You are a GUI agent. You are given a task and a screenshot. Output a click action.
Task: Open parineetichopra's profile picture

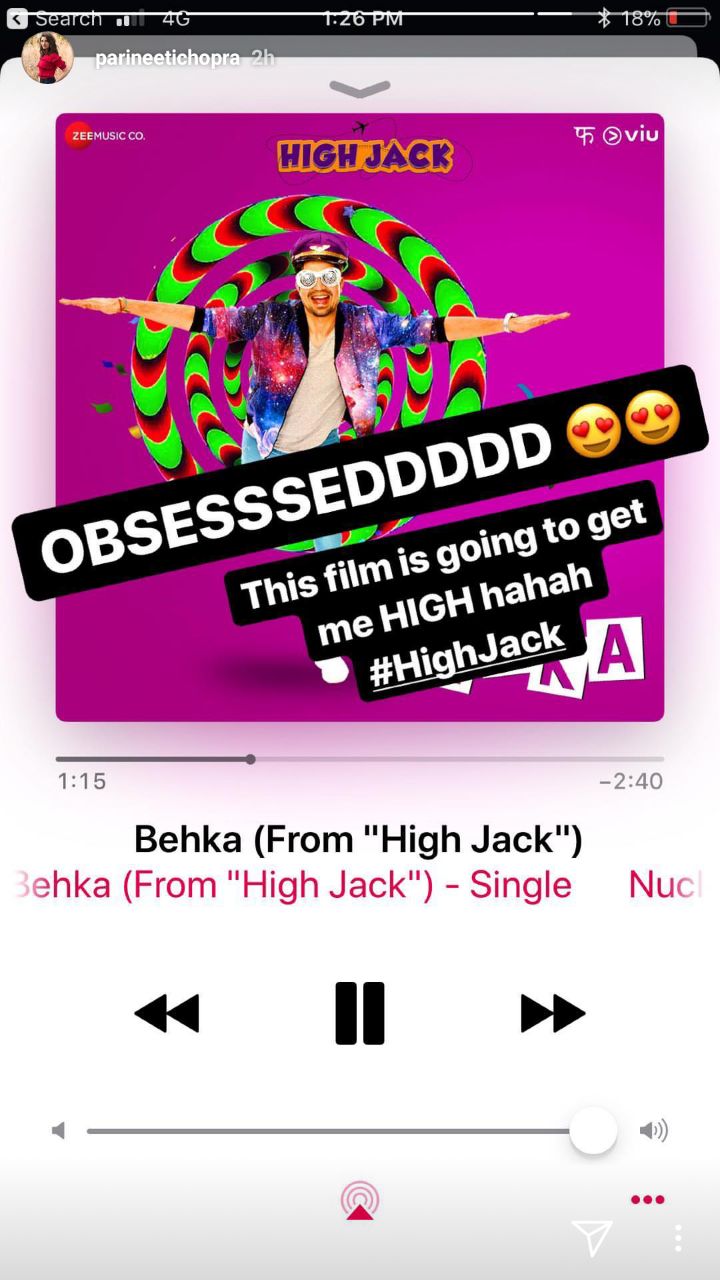(47, 57)
